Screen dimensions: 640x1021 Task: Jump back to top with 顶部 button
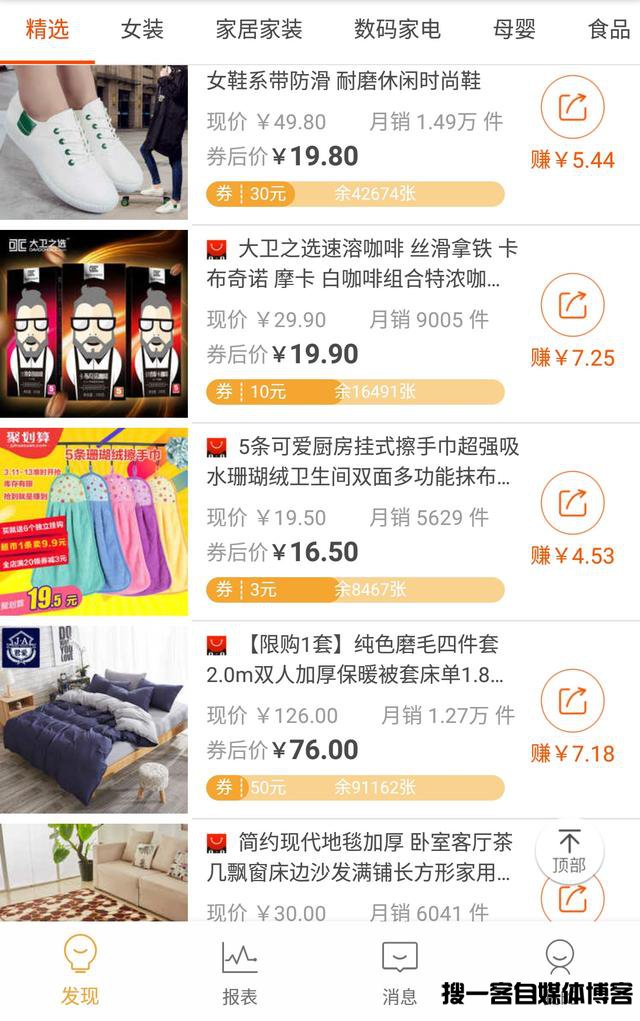[x=569, y=850]
